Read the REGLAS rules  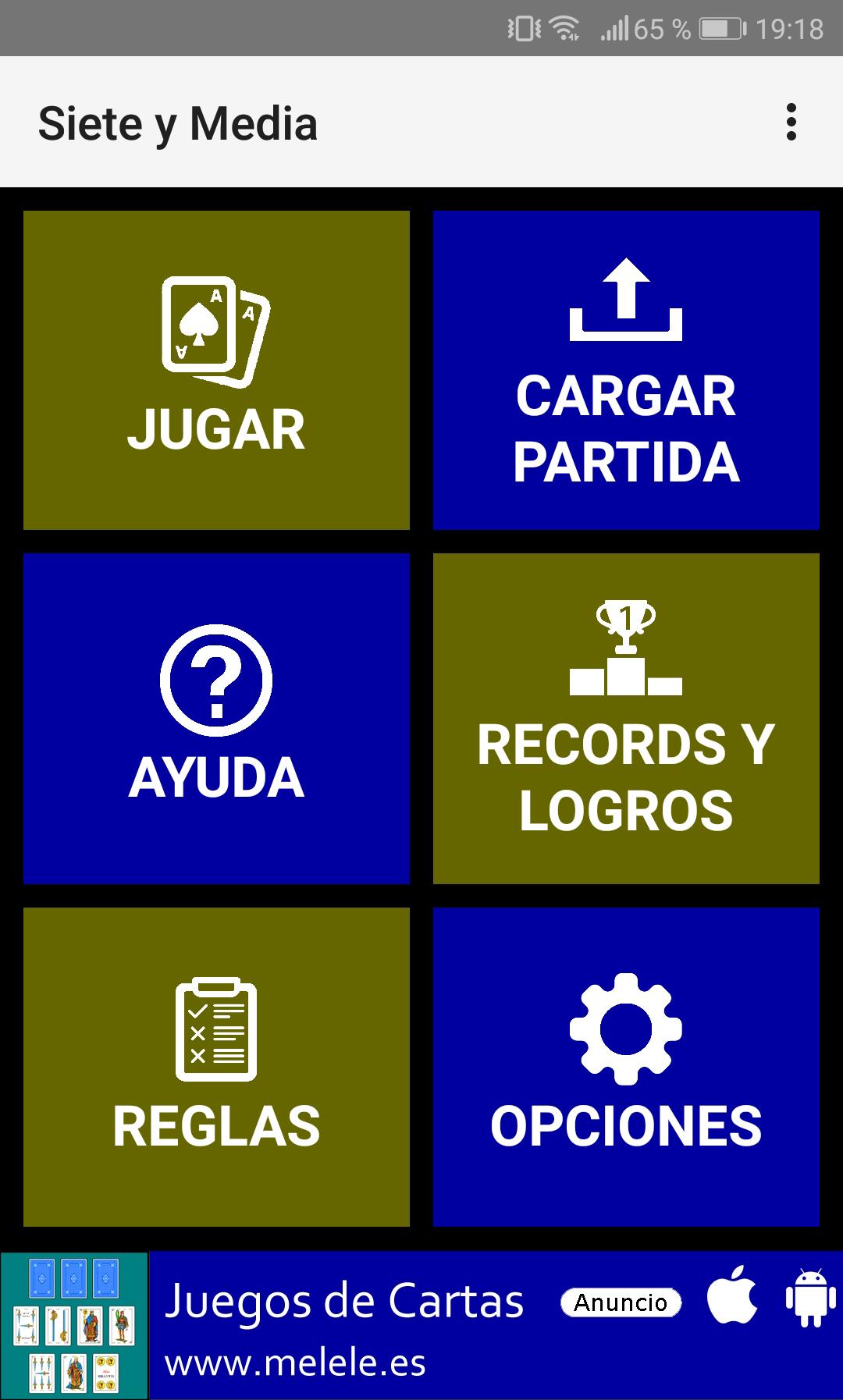pos(216,1066)
